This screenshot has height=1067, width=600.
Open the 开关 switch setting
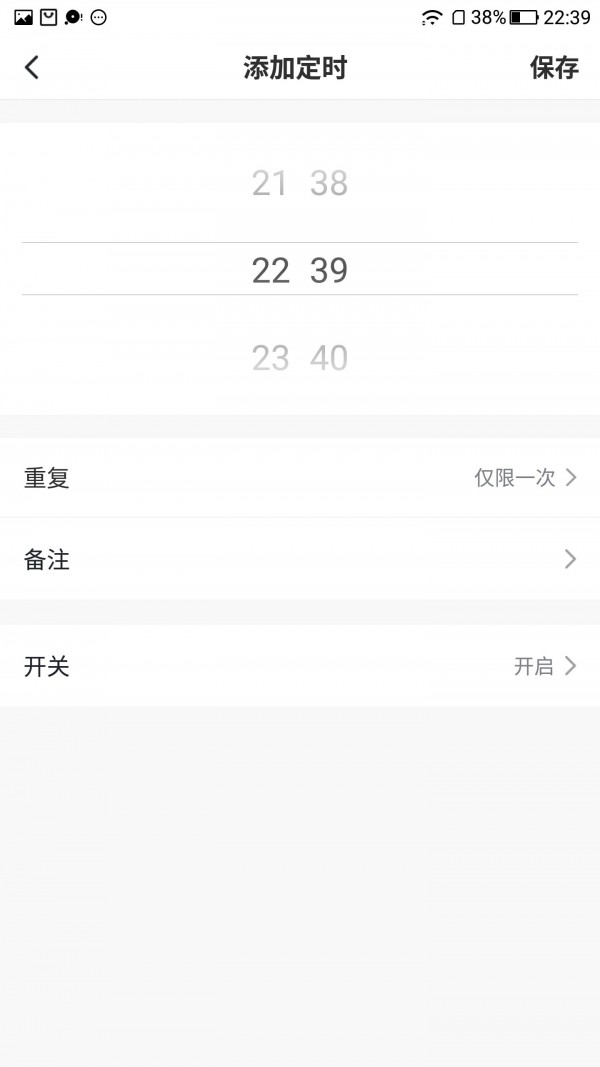click(x=300, y=666)
